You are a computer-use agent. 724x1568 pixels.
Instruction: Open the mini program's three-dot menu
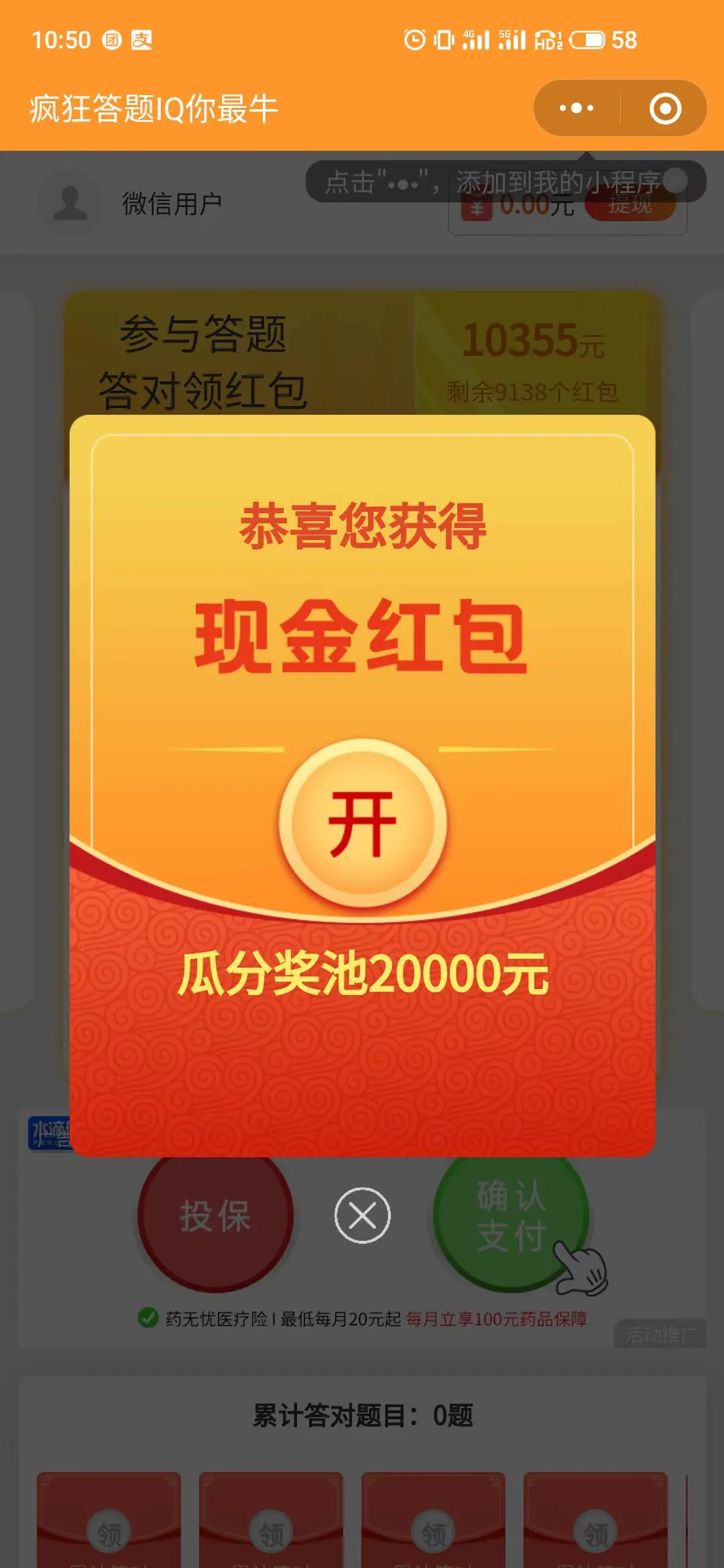(577, 108)
